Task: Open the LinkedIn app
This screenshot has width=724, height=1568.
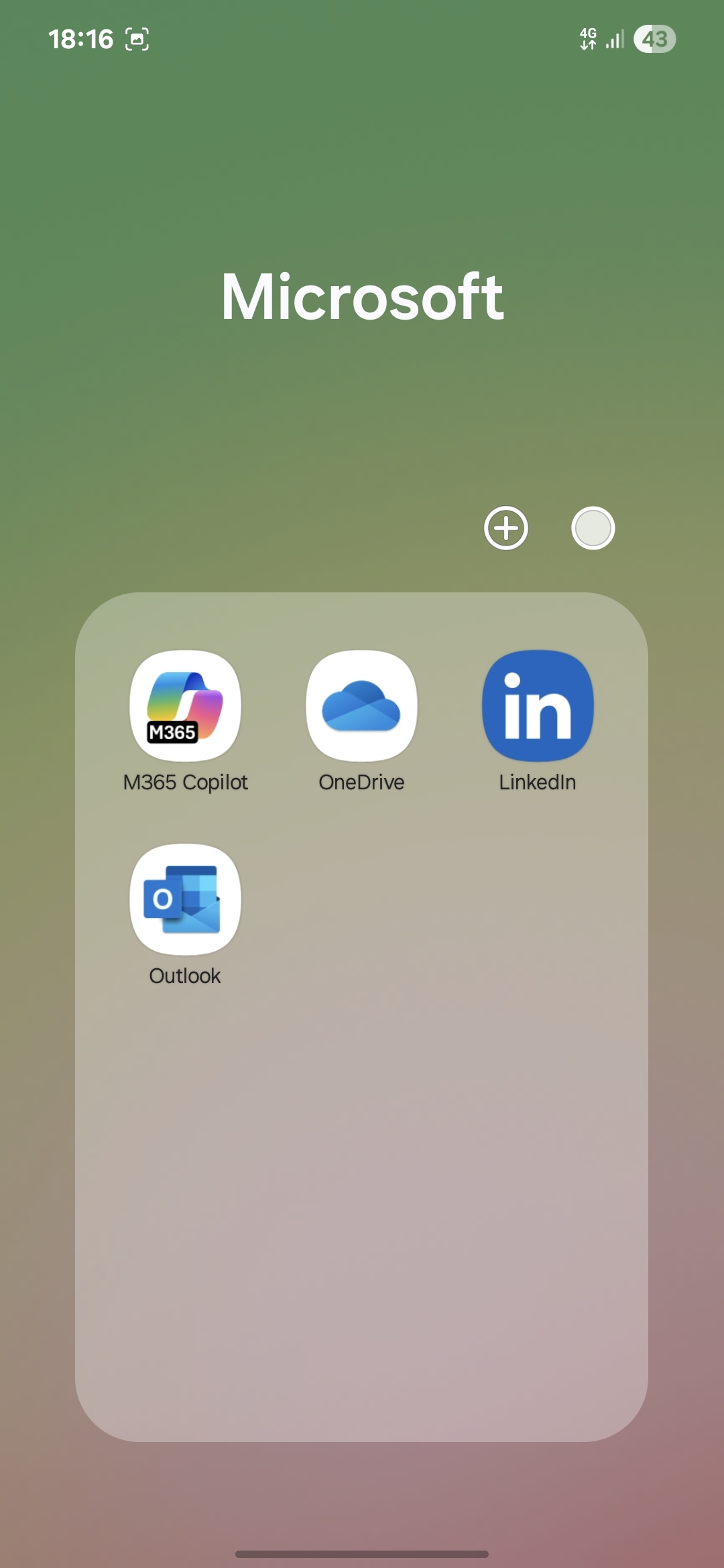Action: coord(538,706)
